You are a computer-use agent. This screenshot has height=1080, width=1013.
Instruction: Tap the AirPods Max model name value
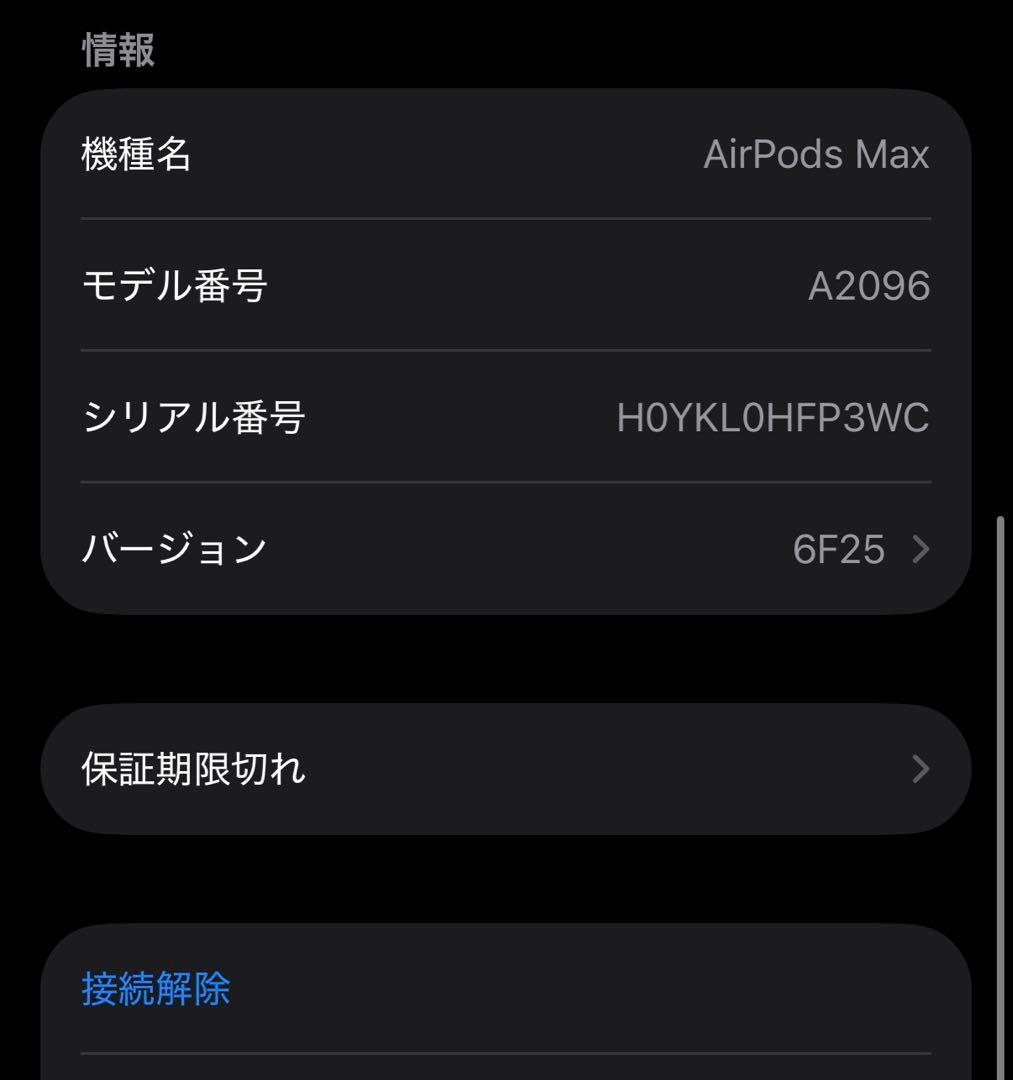coord(815,152)
